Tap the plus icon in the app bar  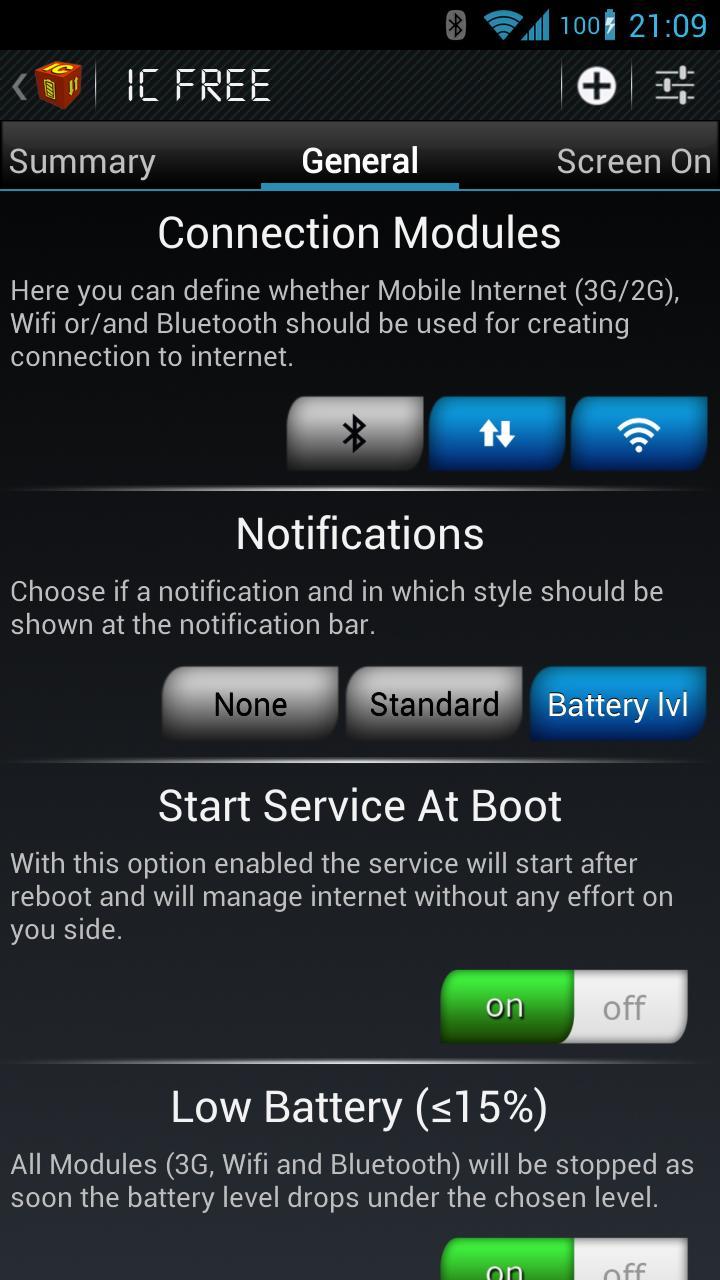click(x=596, y=86)
